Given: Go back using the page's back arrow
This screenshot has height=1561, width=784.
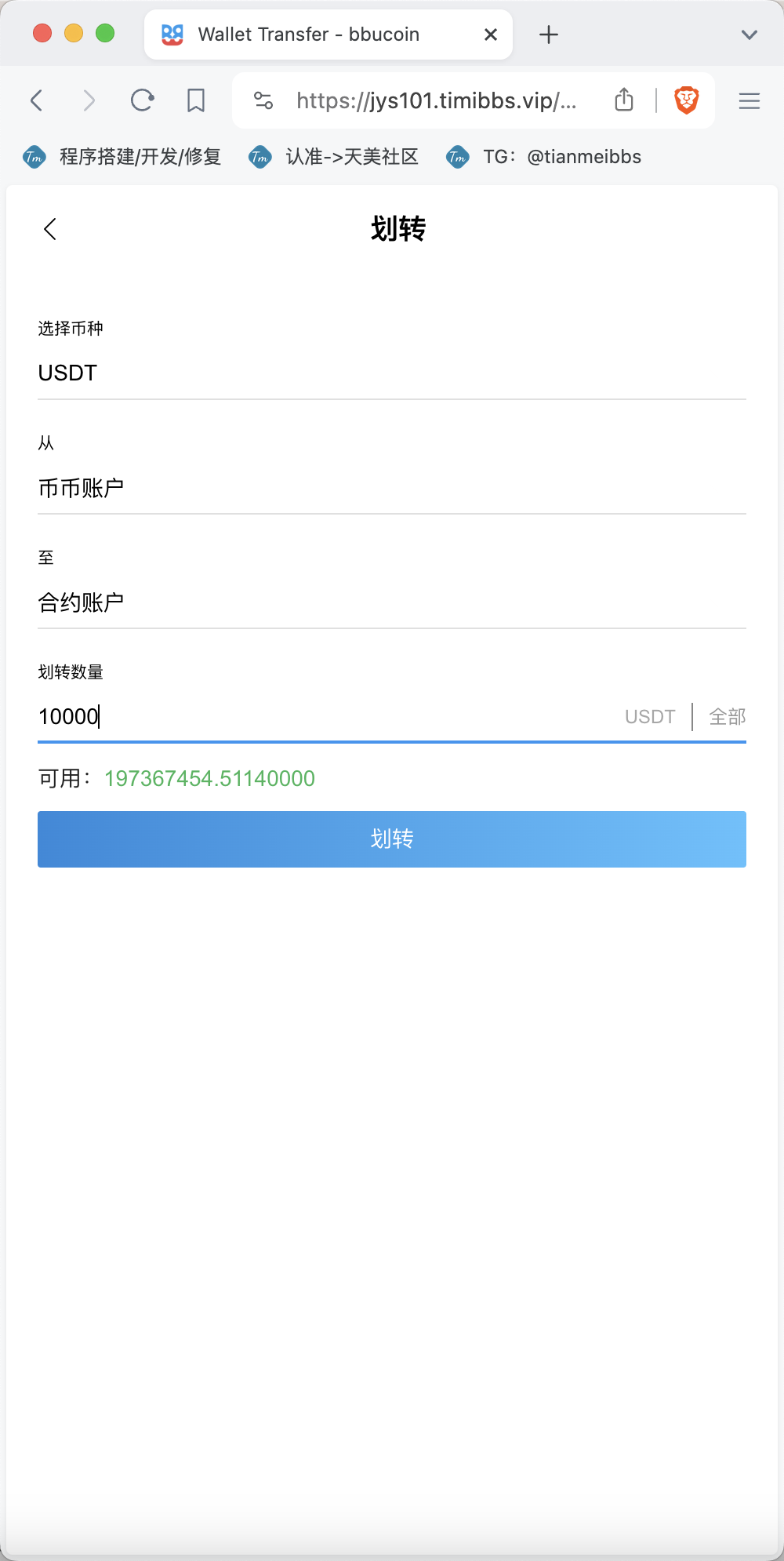Looking at the screenshot, I should tap(50, 229).
